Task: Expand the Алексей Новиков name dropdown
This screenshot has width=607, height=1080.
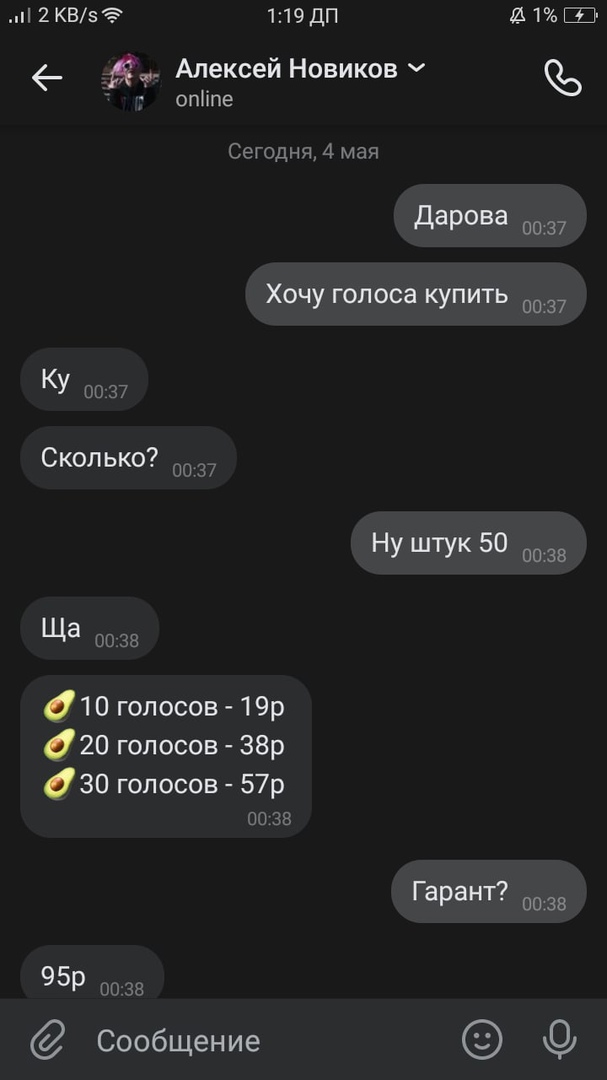Action: click(x=417, y=68)
